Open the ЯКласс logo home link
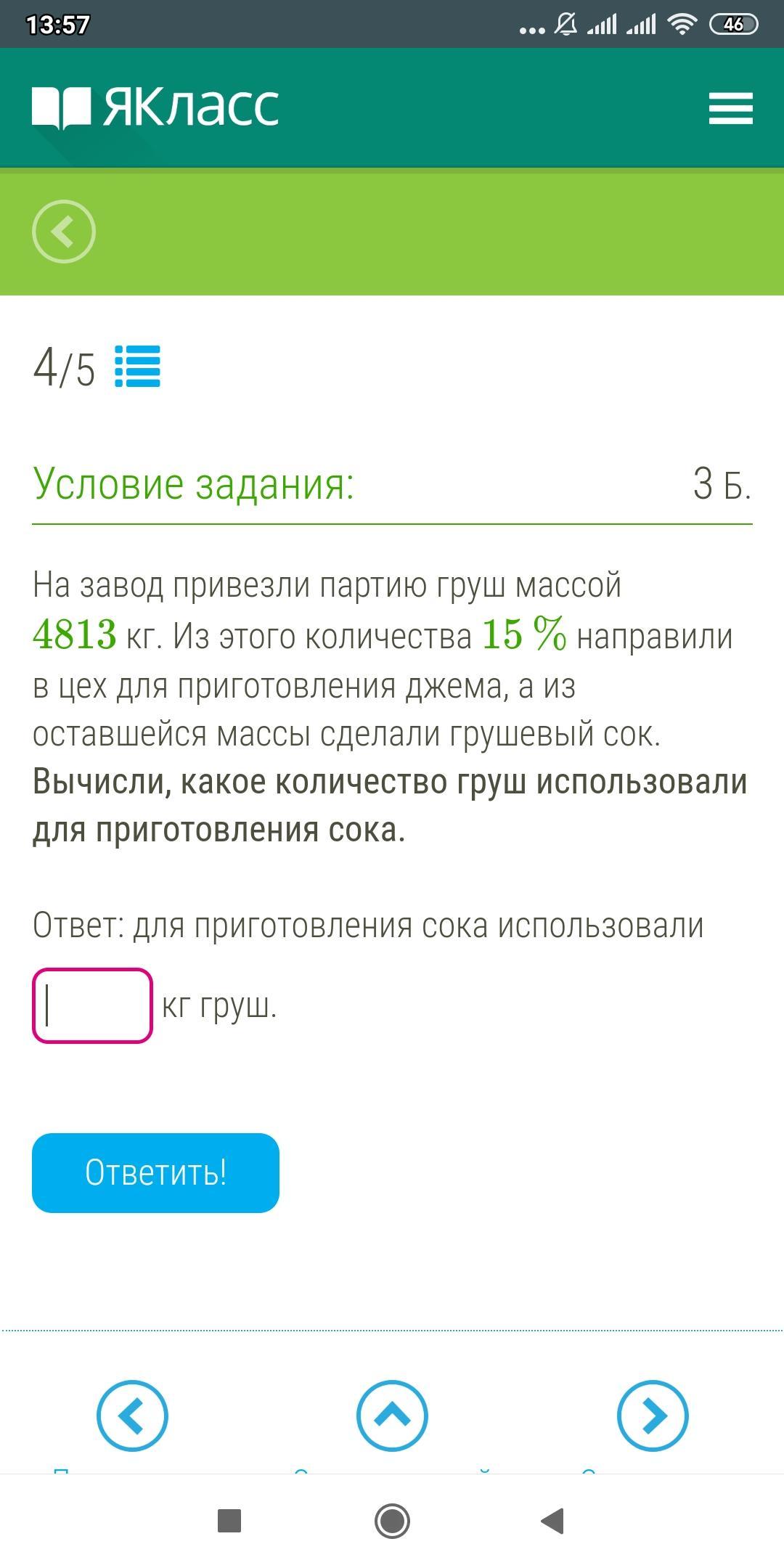784x1568 pixels. coord(155,107)
